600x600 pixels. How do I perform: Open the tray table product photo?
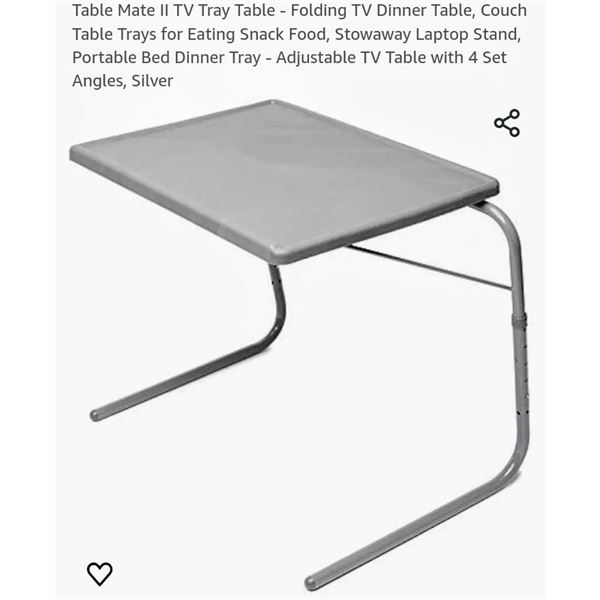coord(300,330)
